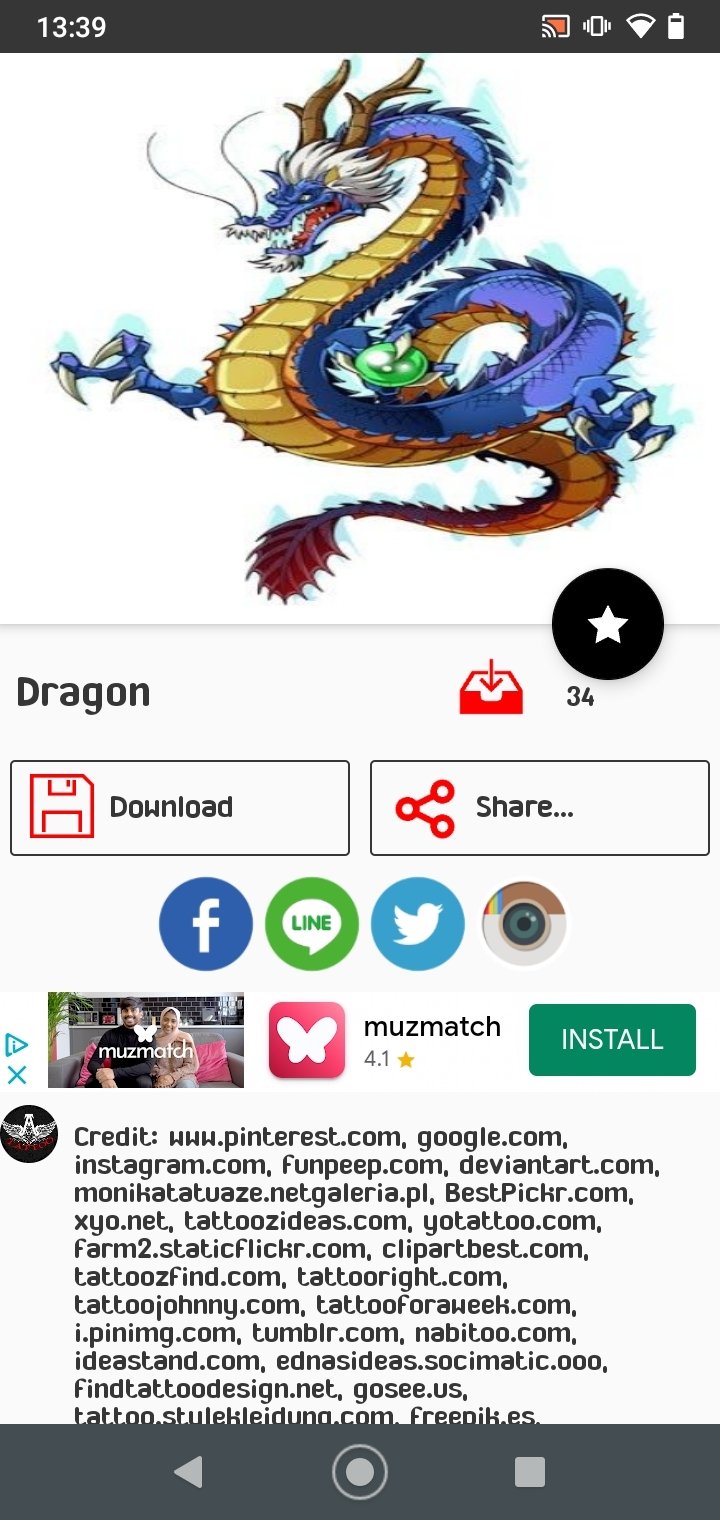This screenshot has height=1520, width=720.
Task: Tap the red download tray icon
Action: pyautogui.click(x=491, y=689)
